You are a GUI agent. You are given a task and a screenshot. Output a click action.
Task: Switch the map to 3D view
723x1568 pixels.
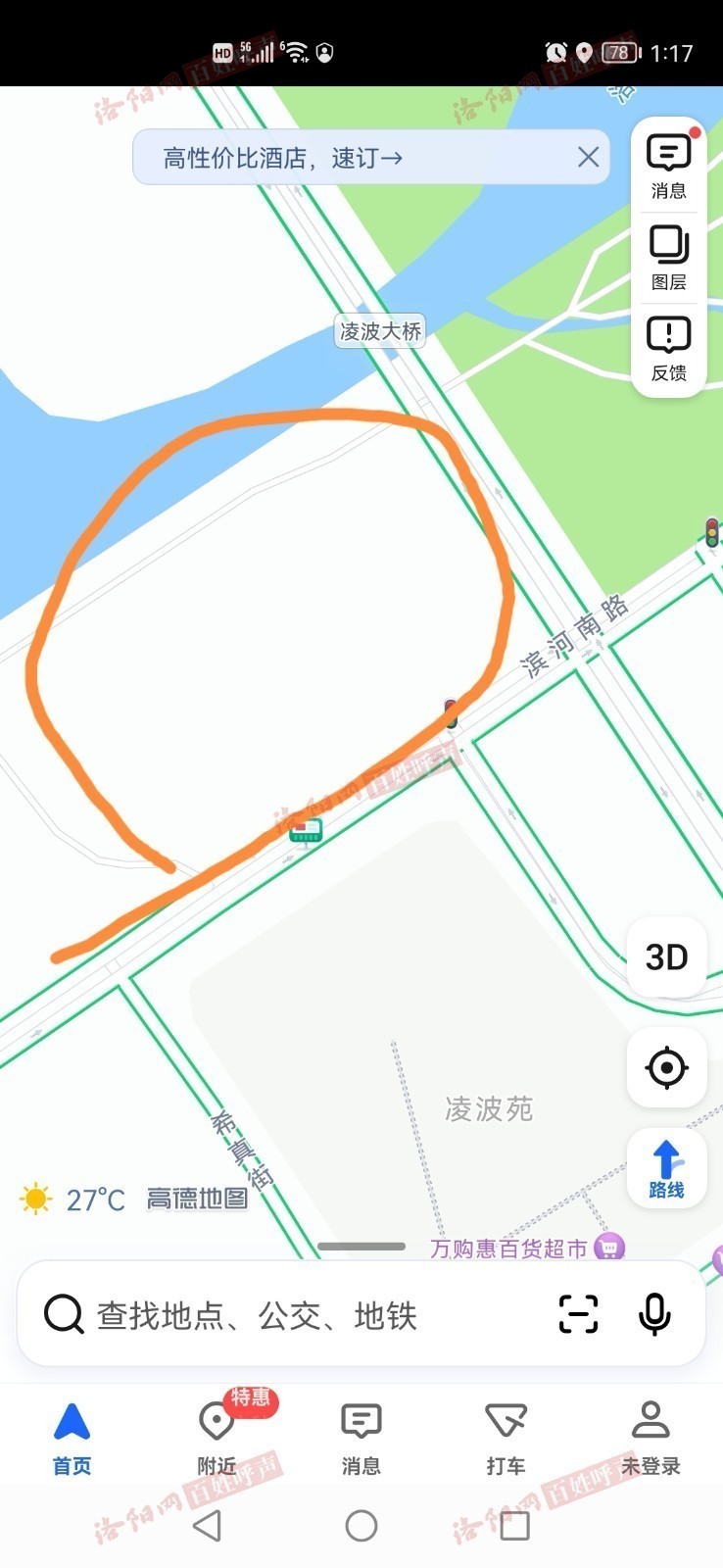[666, 957]
